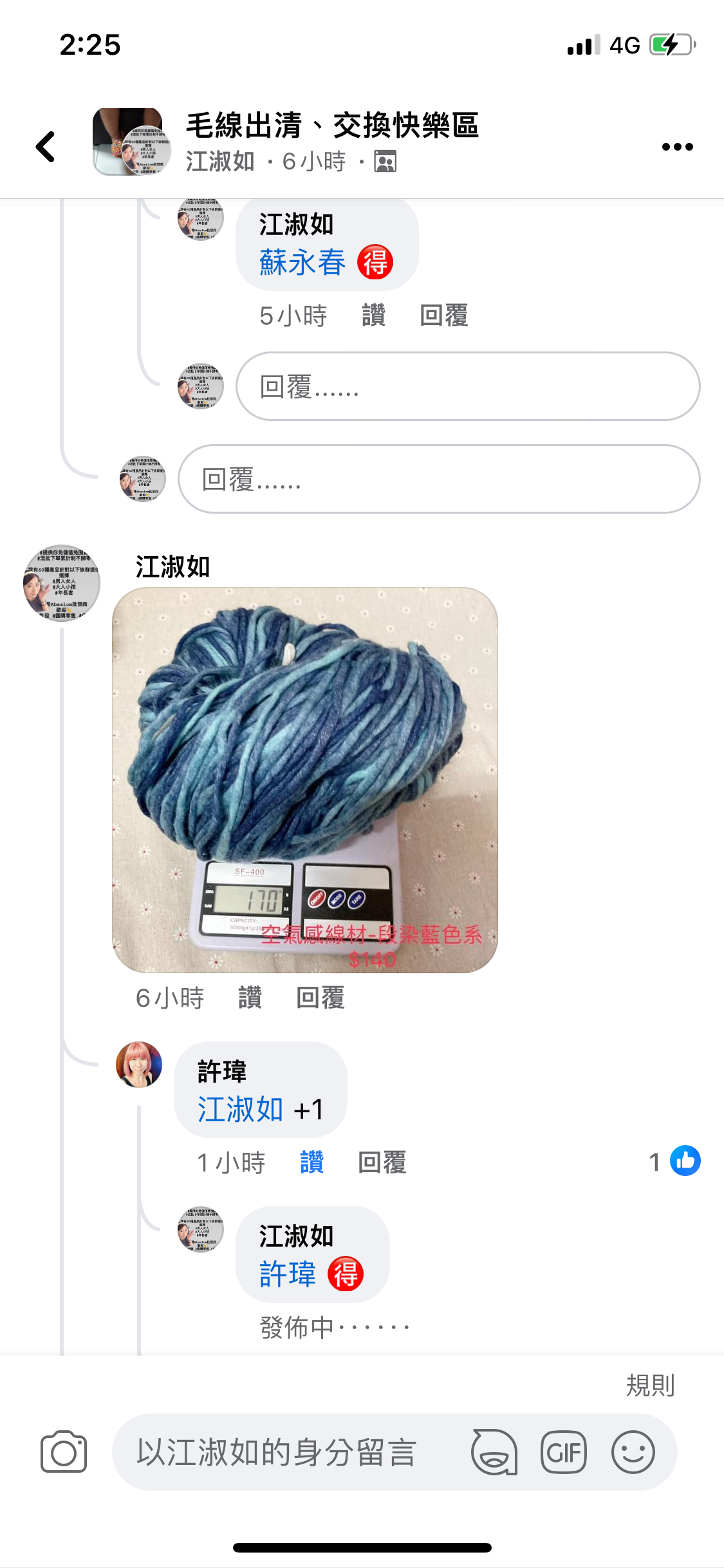Tap the 以江淑如的身分留言 comment box
Viewport: 724px width, 1568px height.
(x=277, y=1451)
